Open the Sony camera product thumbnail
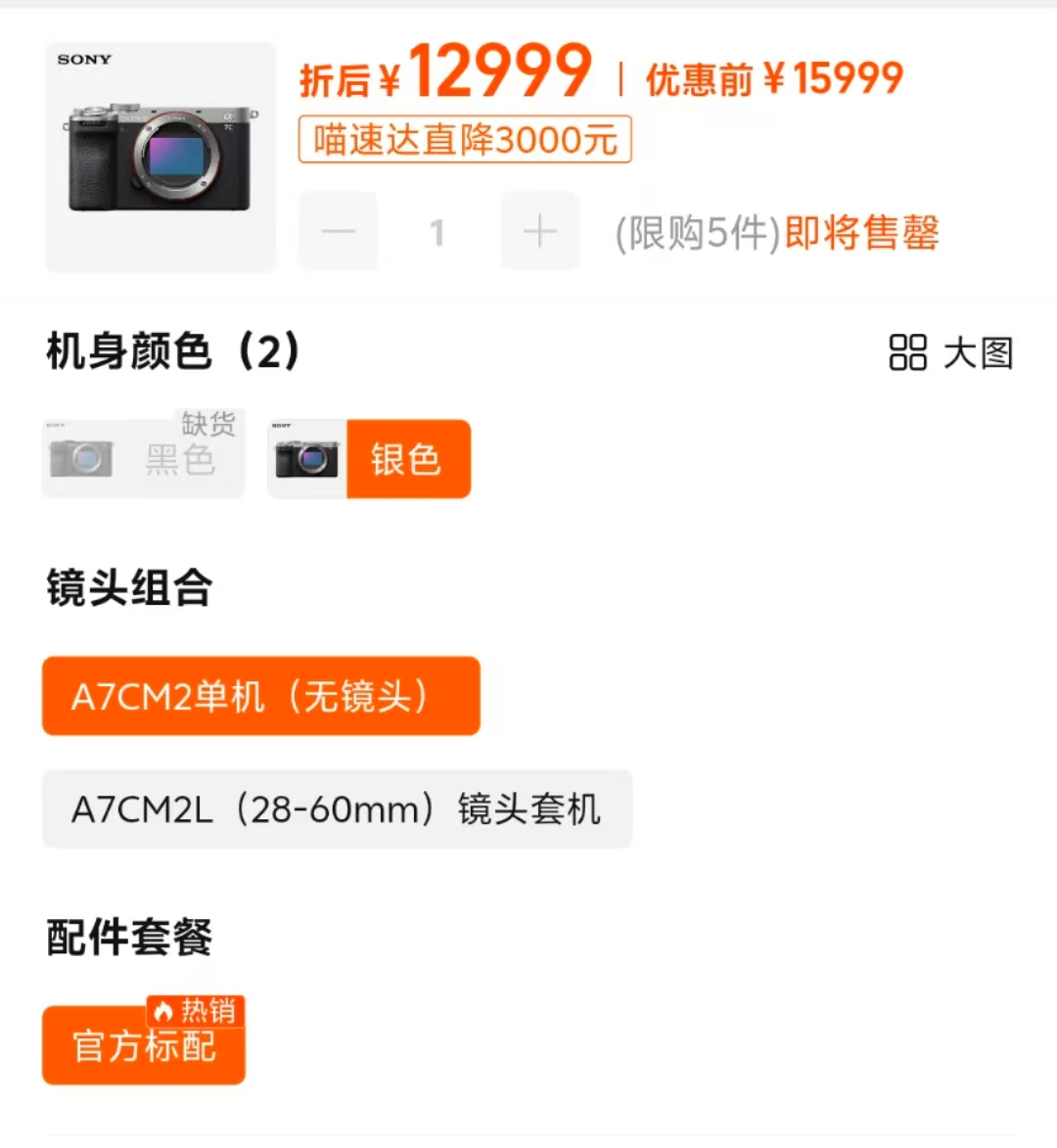This screenshot has width=1057, height=1148. coord(161,157)
